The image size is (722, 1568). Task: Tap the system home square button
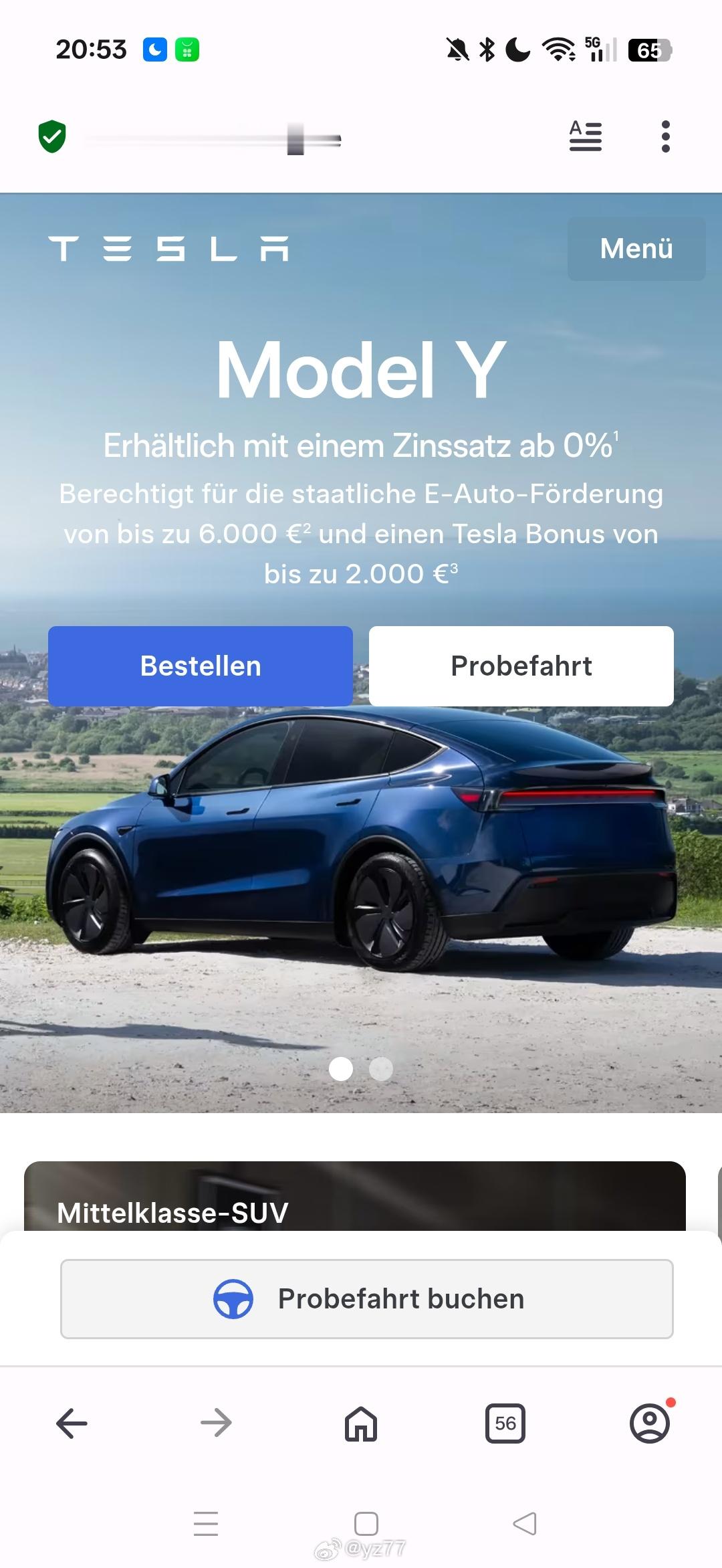(366, 1524)
